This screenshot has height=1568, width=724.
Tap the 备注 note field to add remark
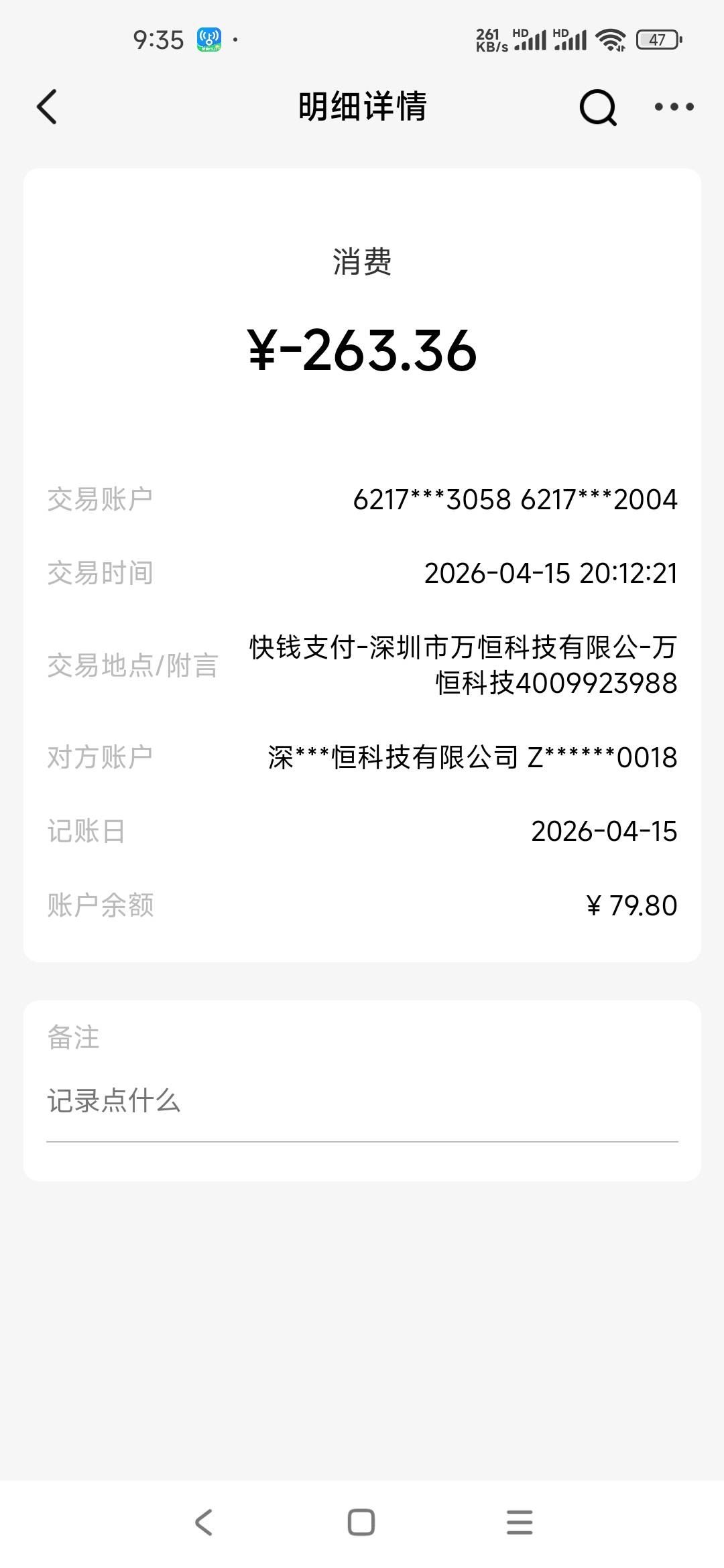(362, 1101)
